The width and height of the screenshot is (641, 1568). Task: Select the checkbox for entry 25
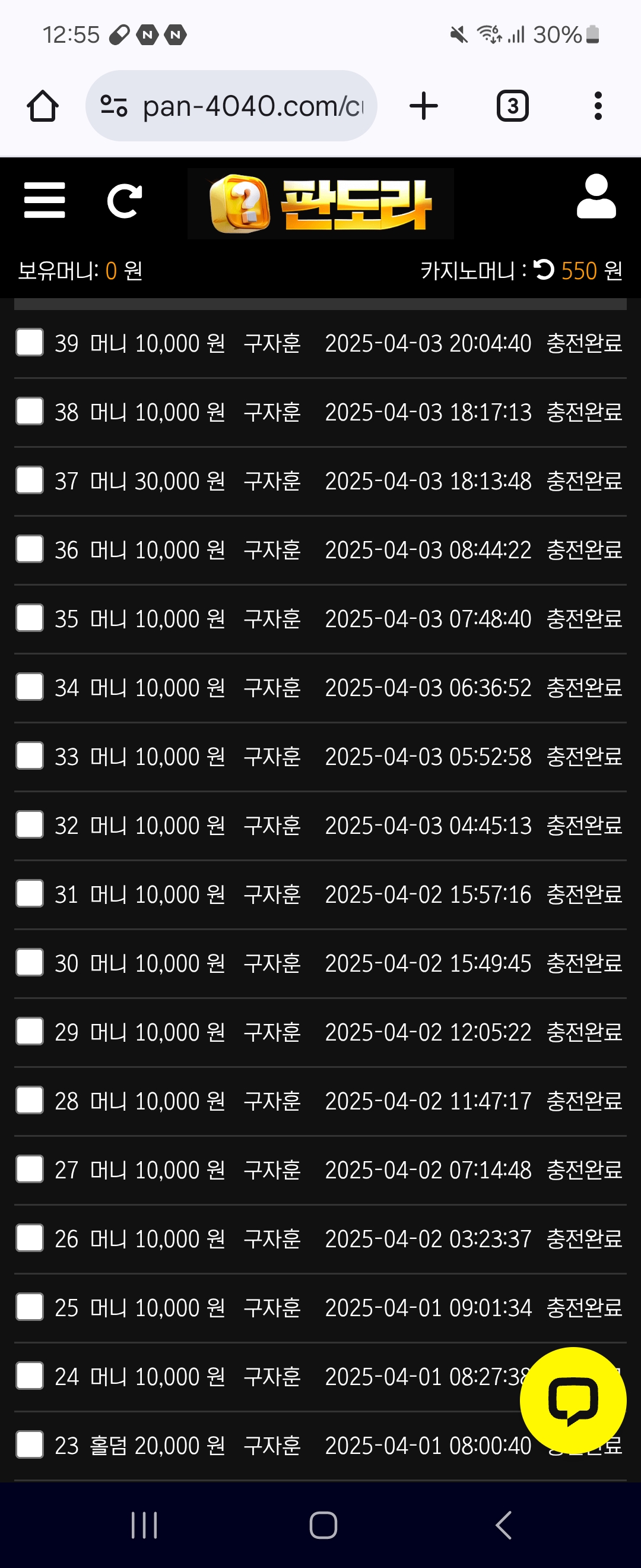pyautogui.click(x=30, y=1307)
